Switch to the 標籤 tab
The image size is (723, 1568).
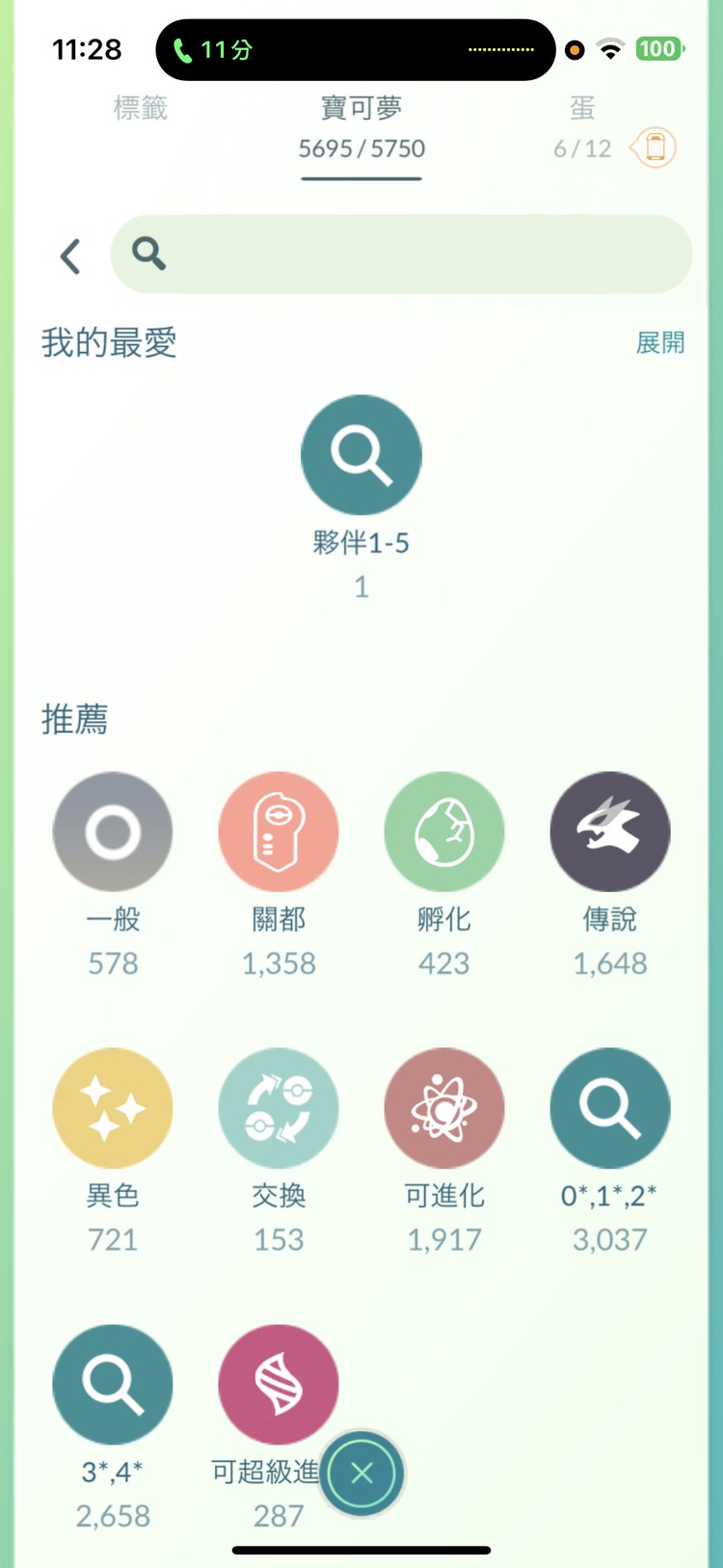(140, 109)
